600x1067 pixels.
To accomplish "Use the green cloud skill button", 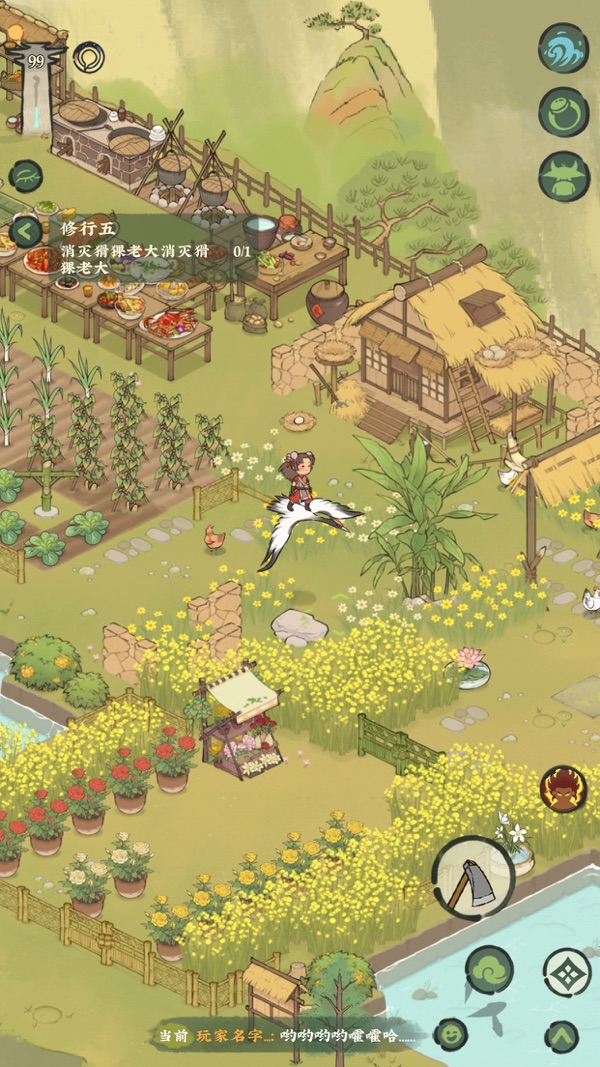I will [489, 969].
